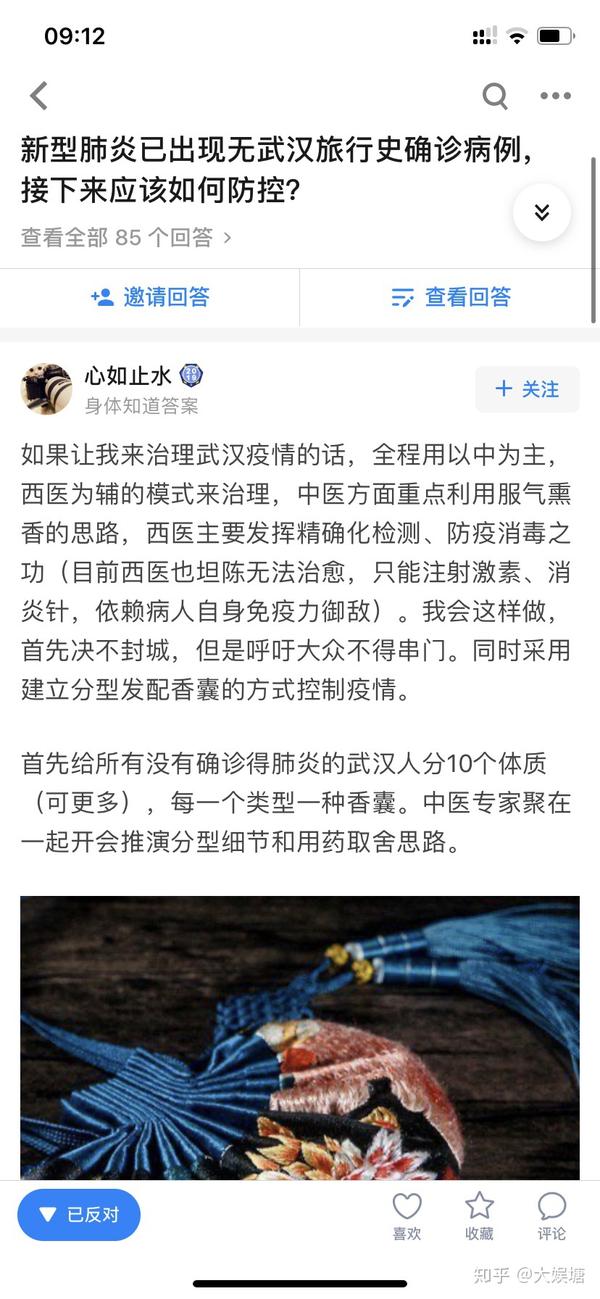This screenshot has width=600, height=1299.
Task: Toggle the 已反对 downvote button
Action: click(x=79, y=1215)
